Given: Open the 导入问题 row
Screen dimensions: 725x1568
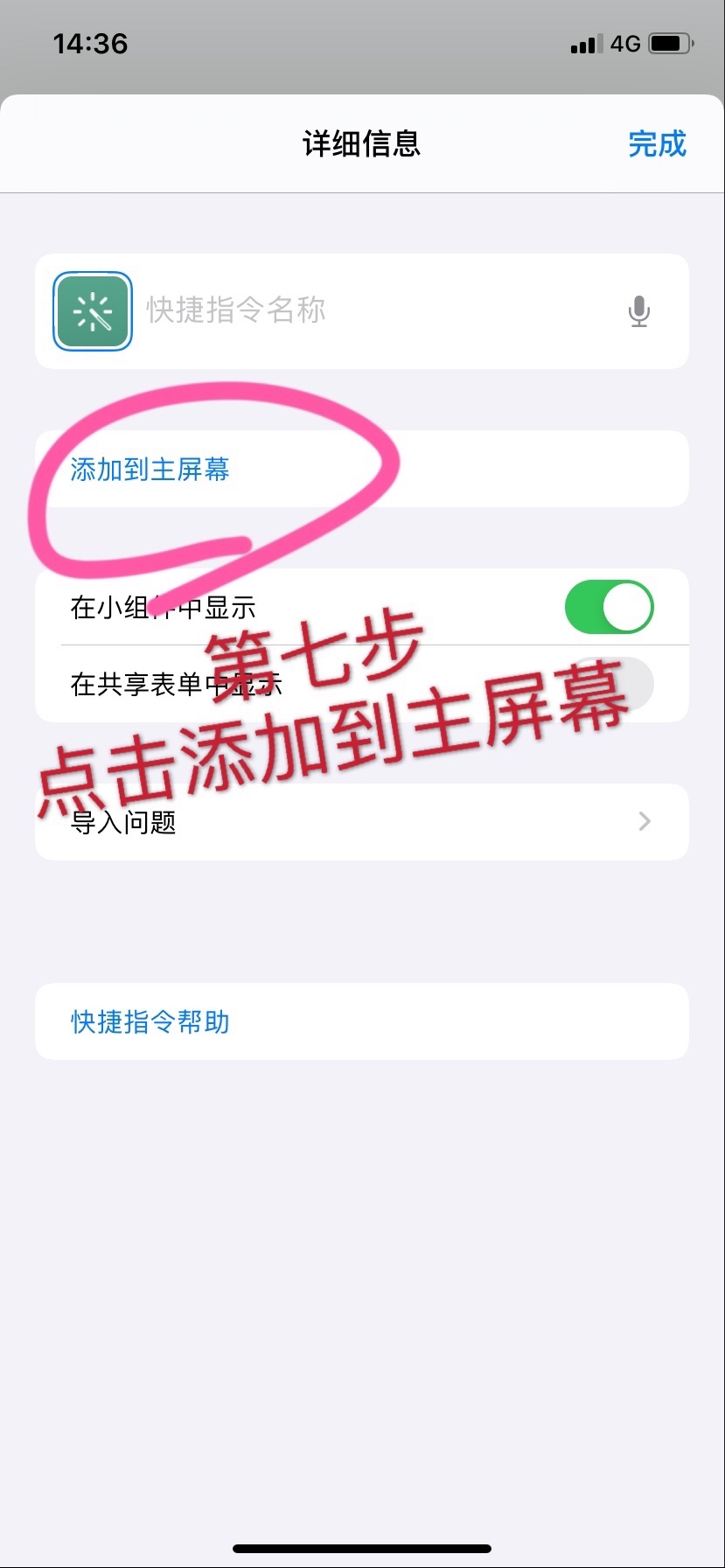Looking at the screenshot, I should coord(361,822).
